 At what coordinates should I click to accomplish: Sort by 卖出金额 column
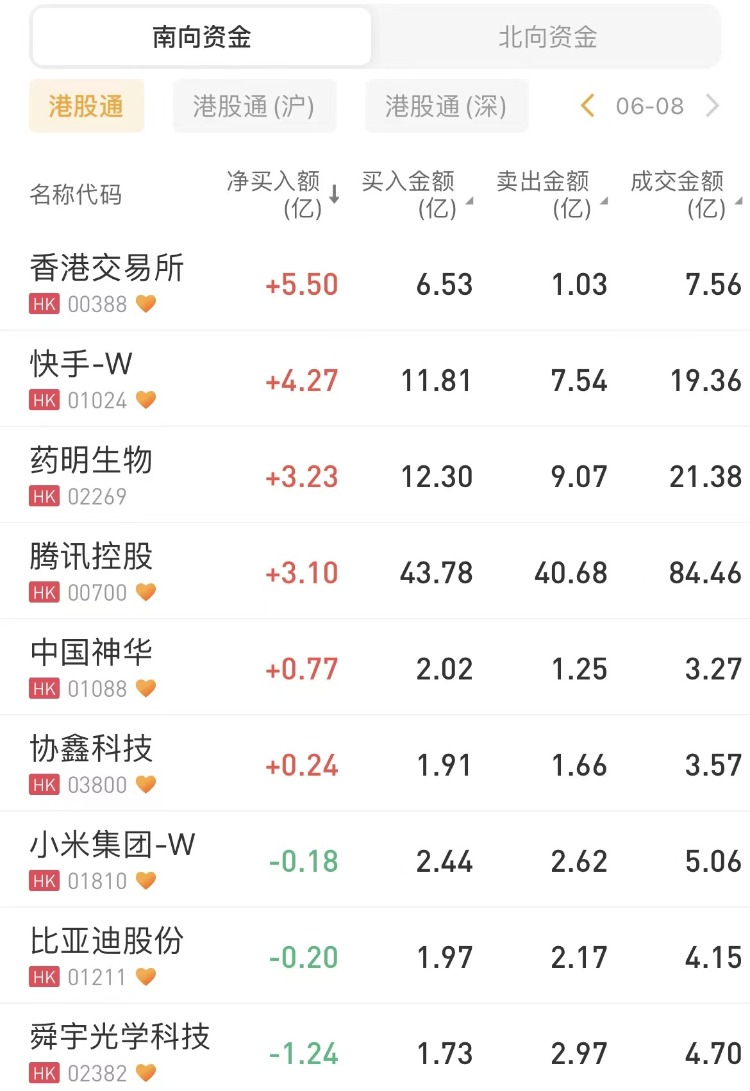pyautogui.click(x=550, y=194)
